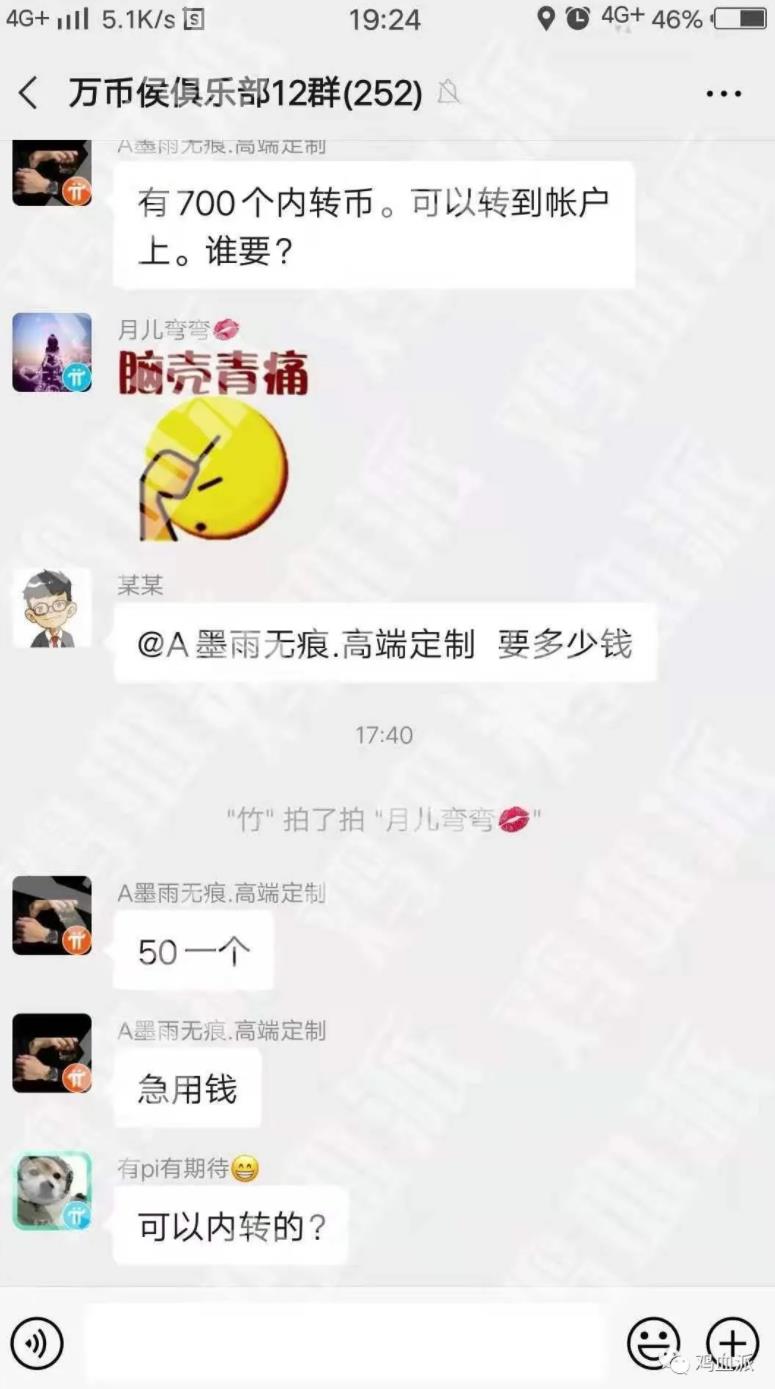Open the group chat overflow menu
Viewport: 775px width, 1389px height.
click(723, 94)
